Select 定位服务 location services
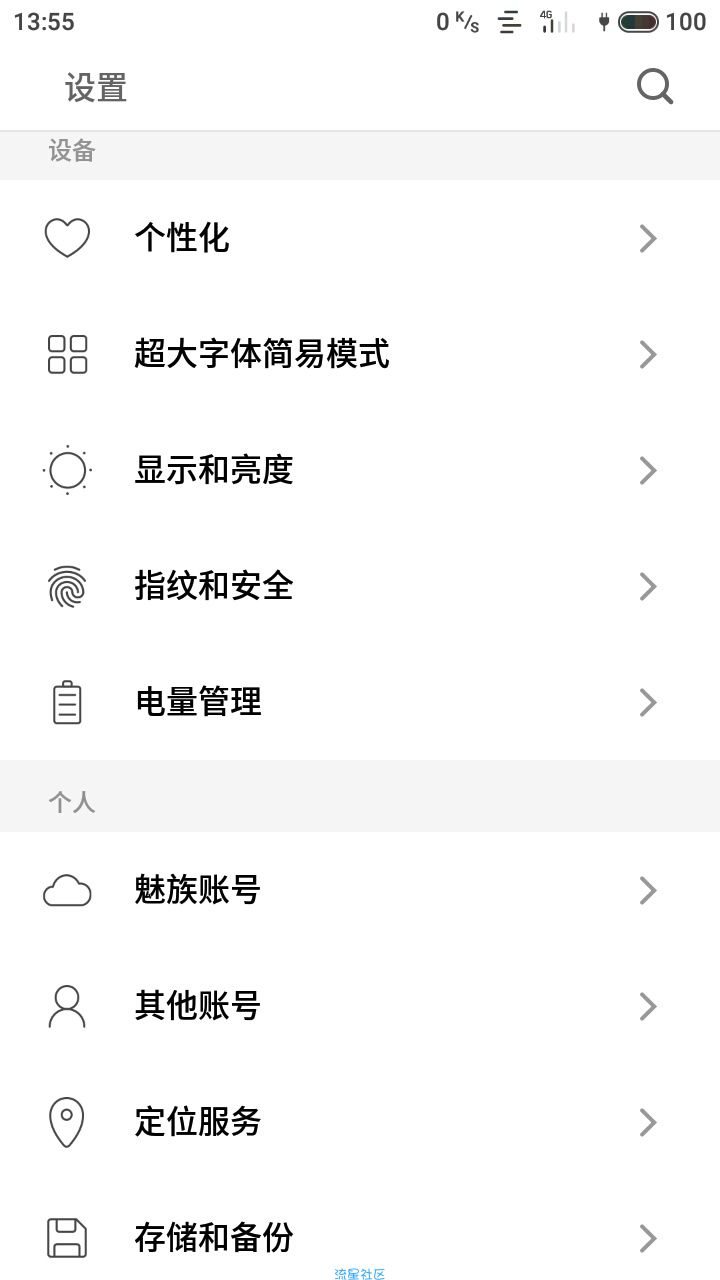The width and height of the screenshot is (720, 1280). [360, 1122]
